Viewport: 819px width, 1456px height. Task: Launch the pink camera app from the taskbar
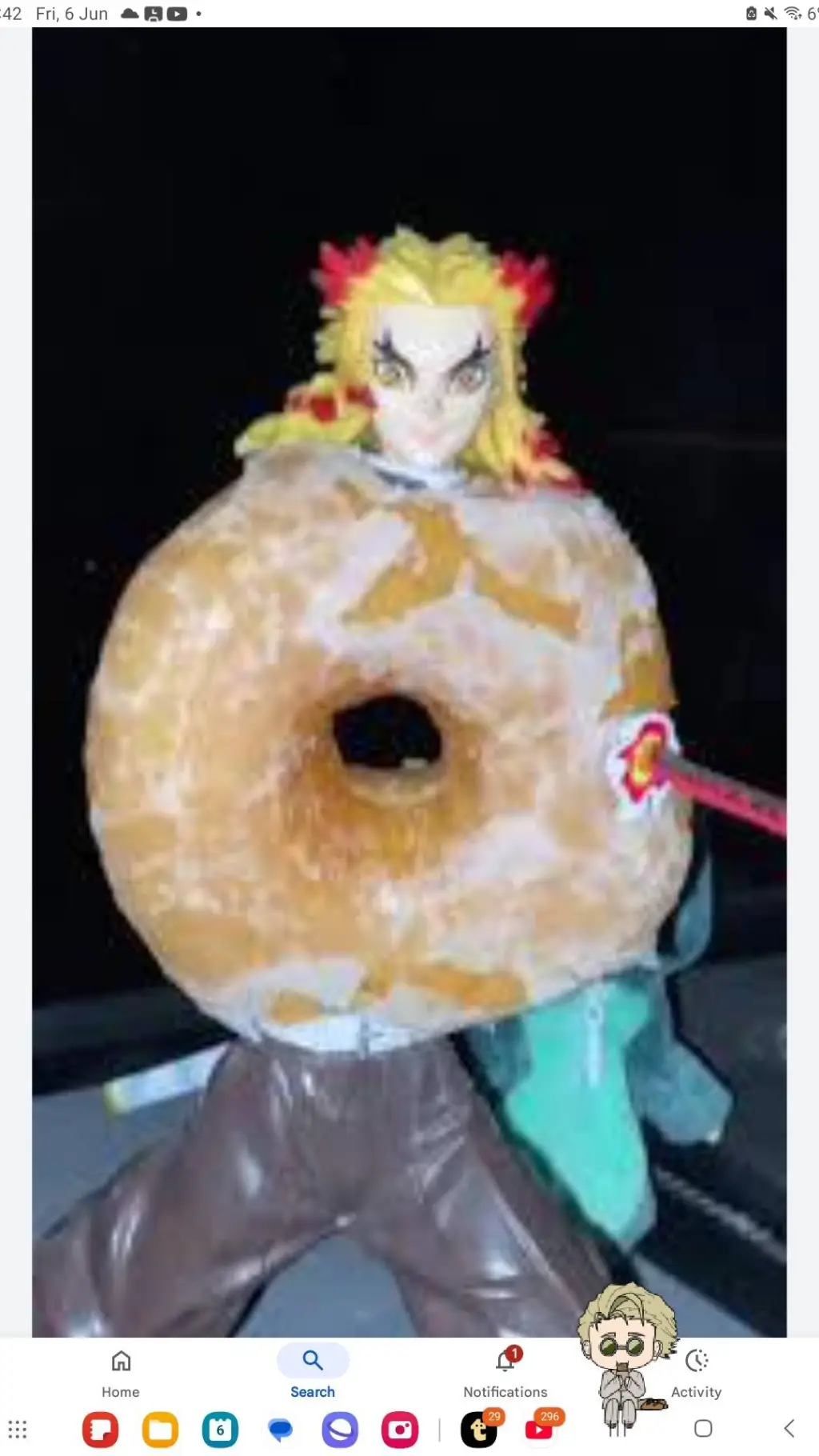(x=400, y=1430)
